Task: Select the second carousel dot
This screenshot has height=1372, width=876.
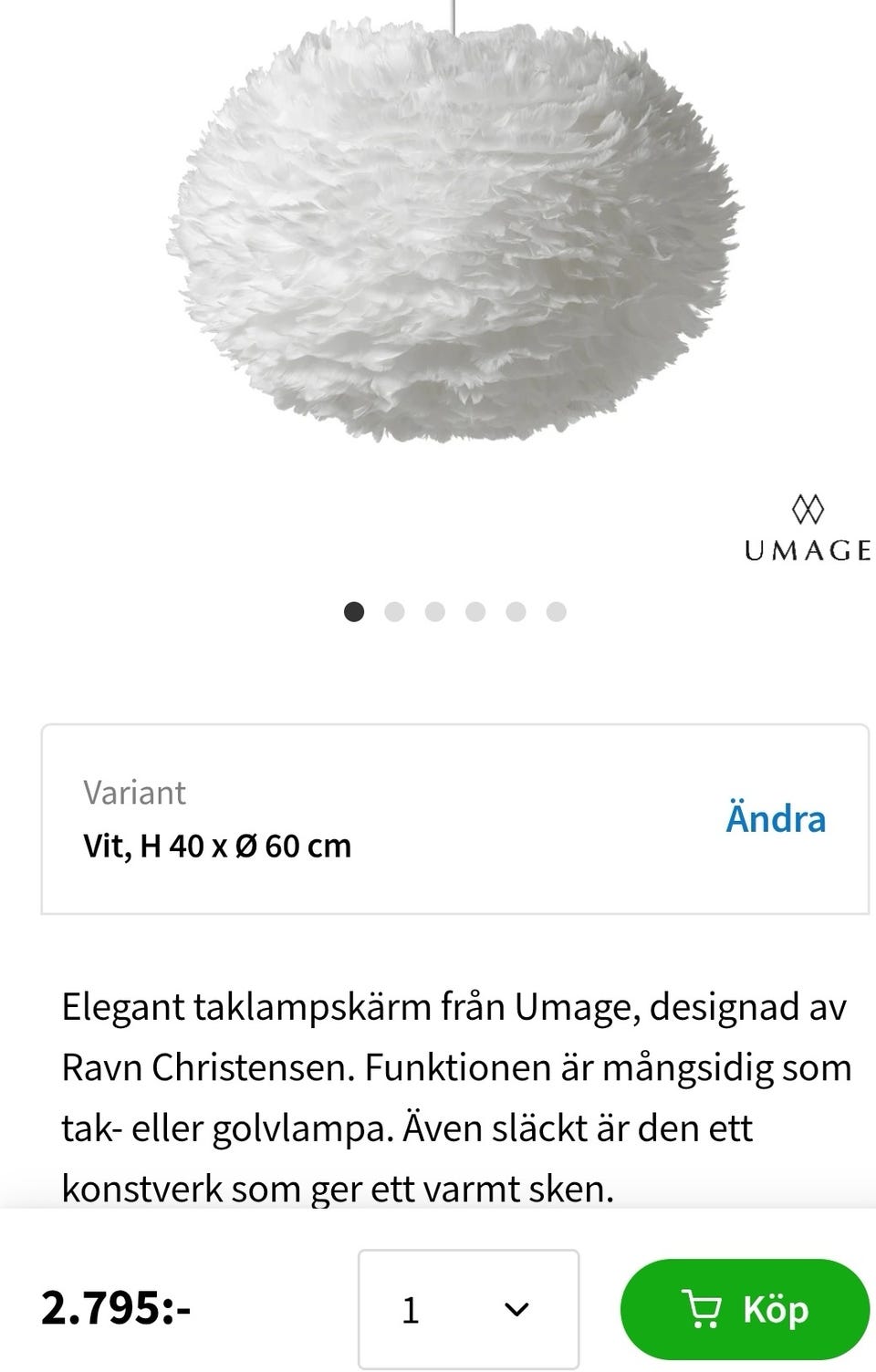Action: [x=394, y=613]
